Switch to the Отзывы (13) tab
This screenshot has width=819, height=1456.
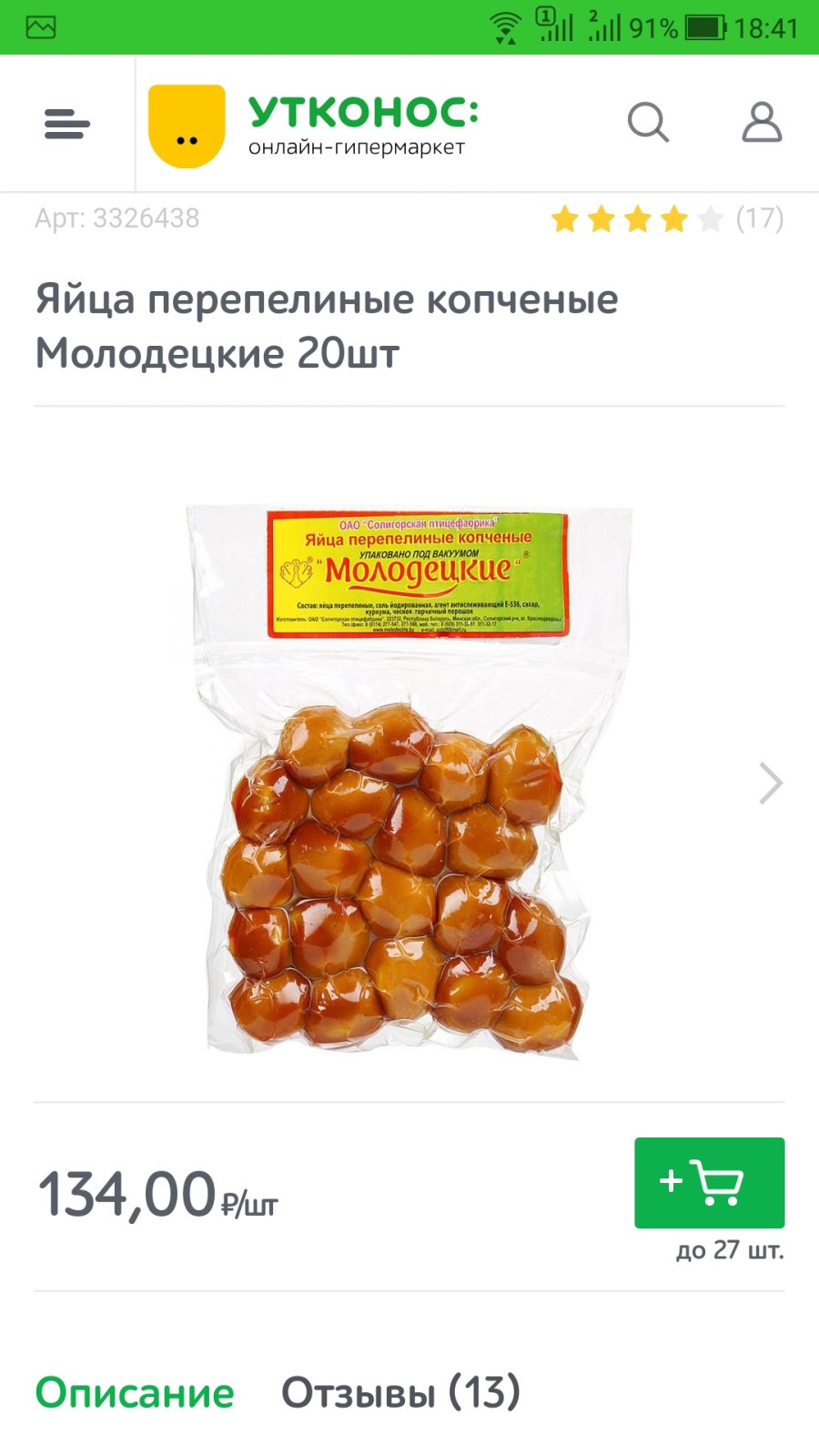(400, 1392)
